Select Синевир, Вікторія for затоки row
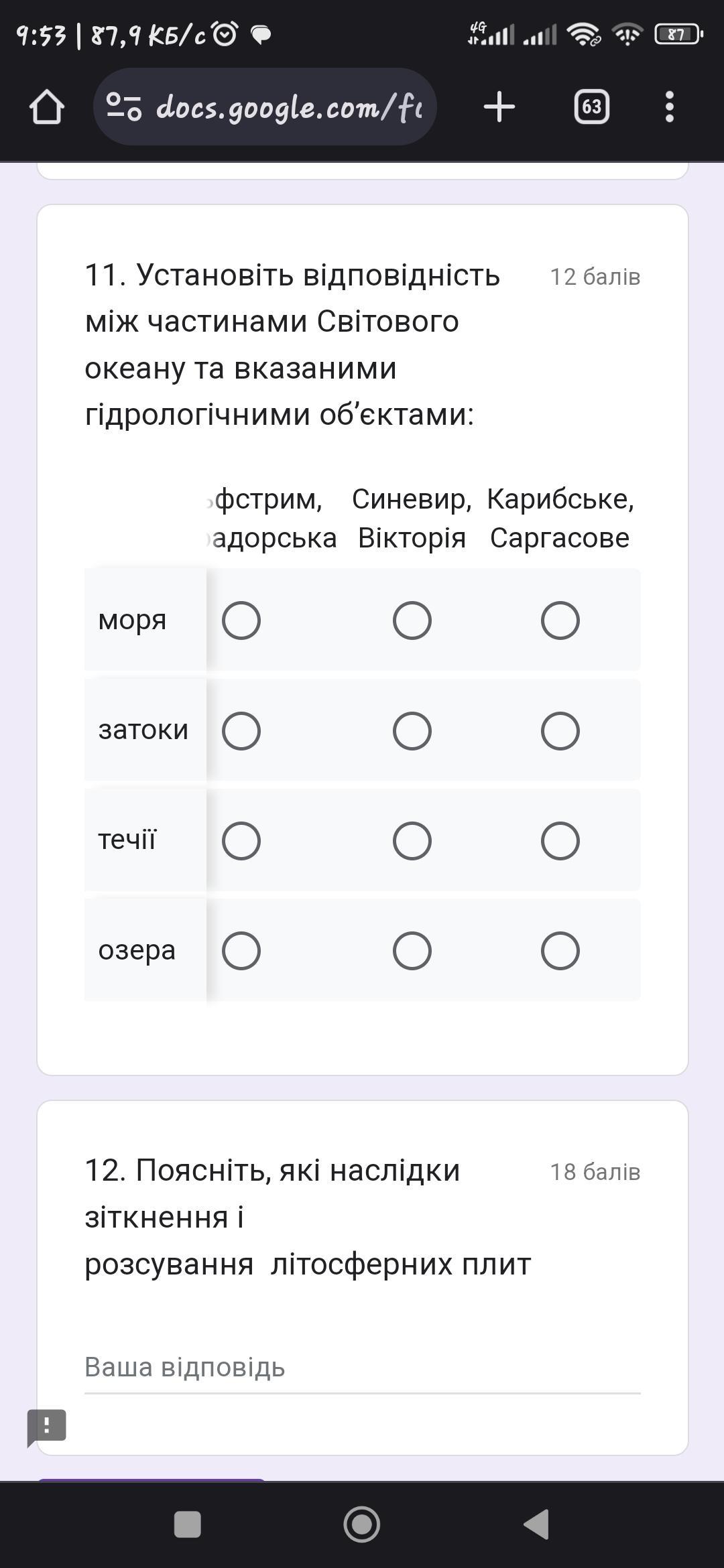Viewport: 724px width, 1568px height. pos(412,730)
